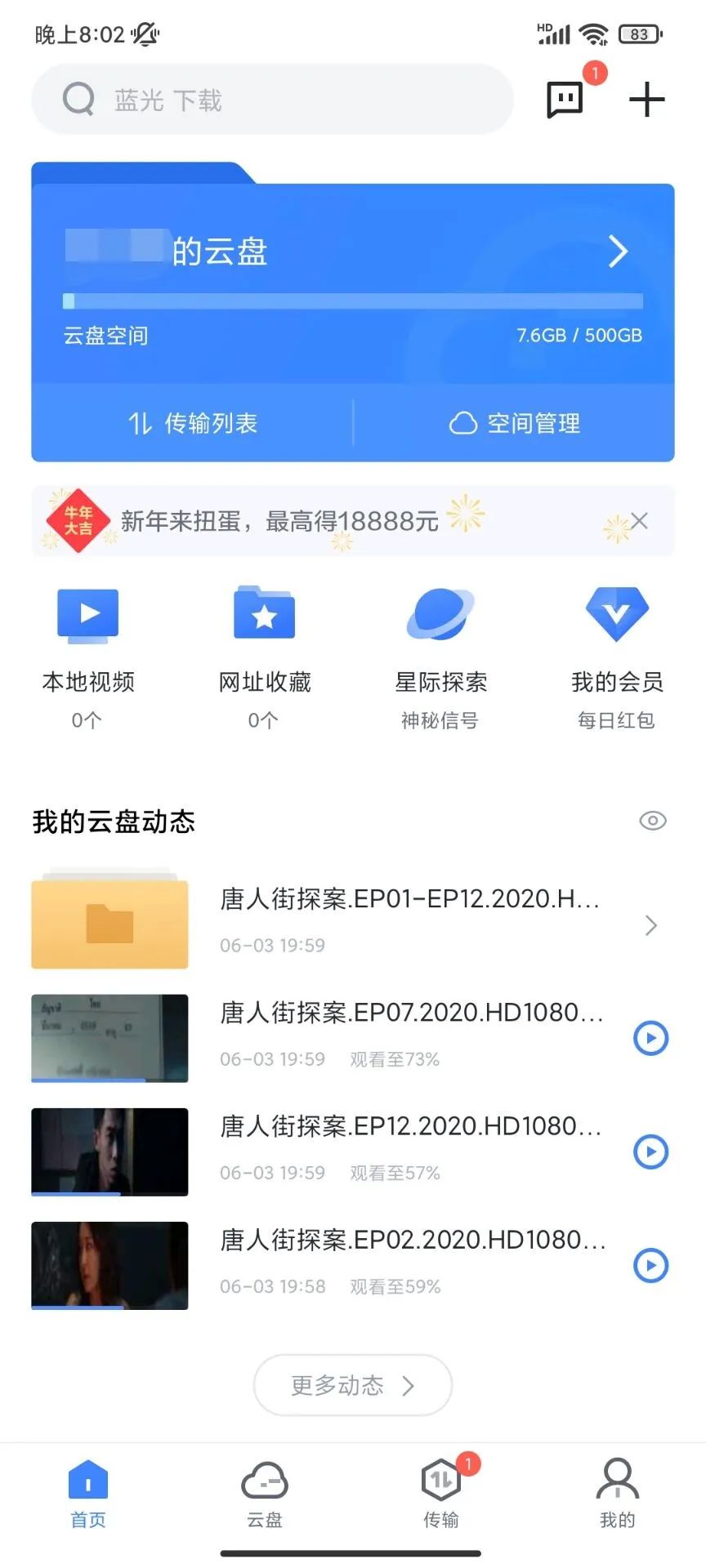The width and height of the screenshot is (706, 1568).
Task: Open the 新年来扭蛋 promotion banner
Action: [327, 521]
